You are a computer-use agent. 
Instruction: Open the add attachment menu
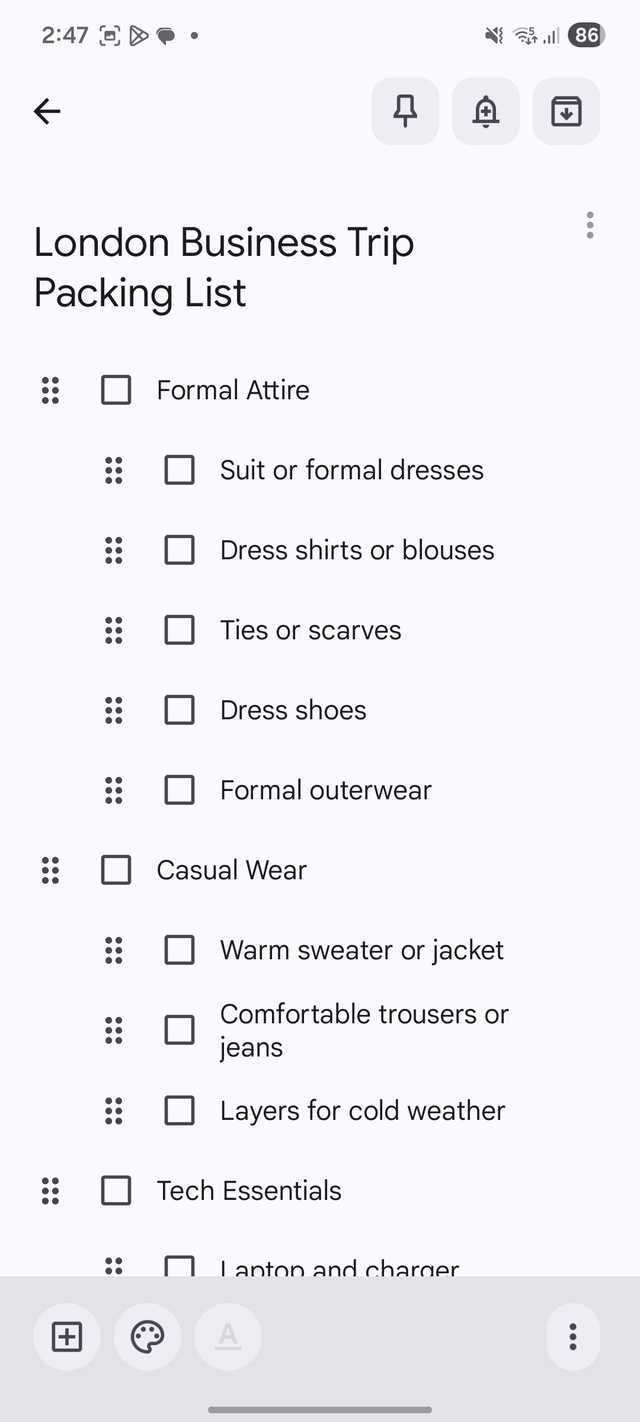click(67, 1337)
